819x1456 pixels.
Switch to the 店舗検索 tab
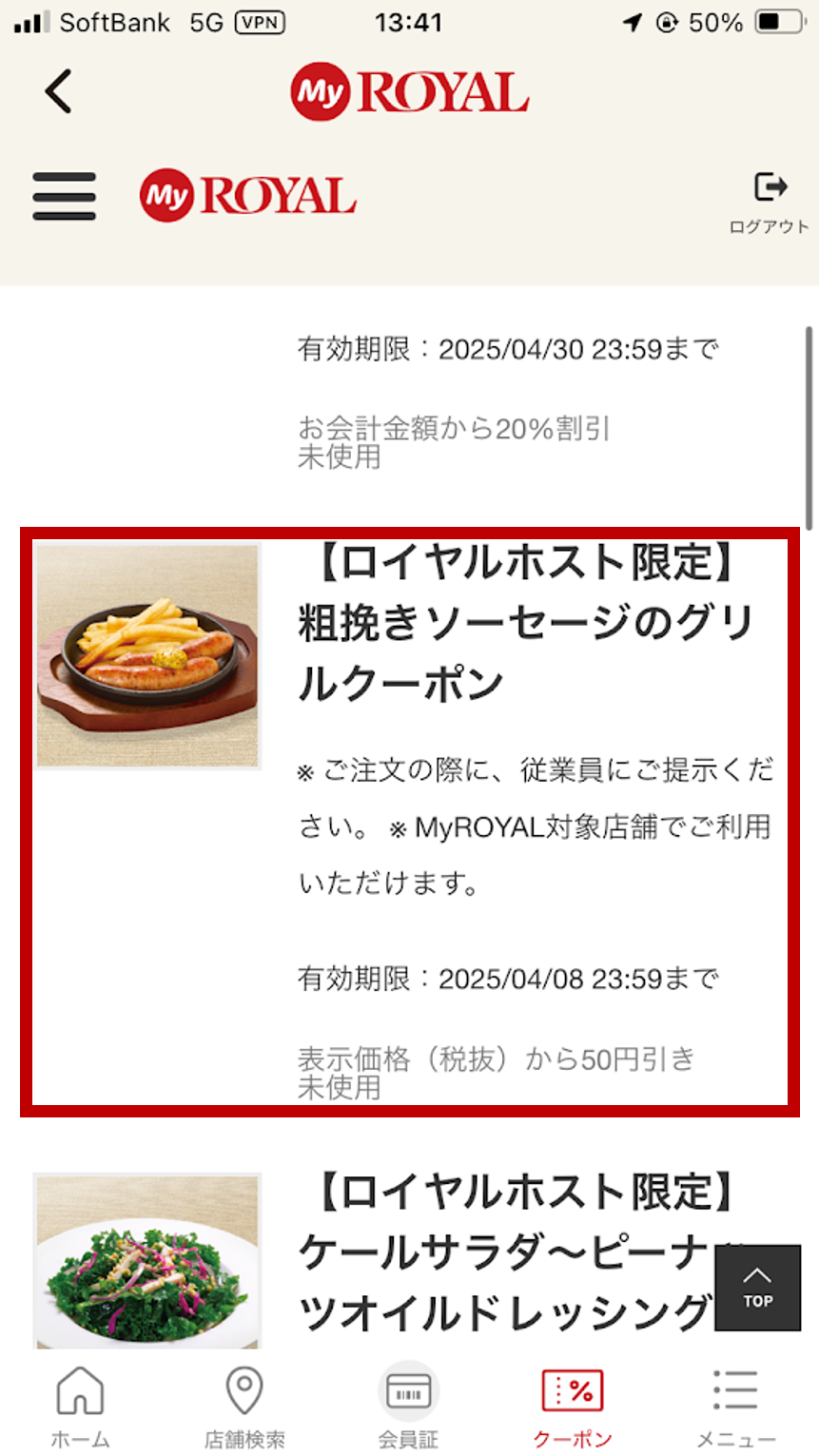point(244,1407)
